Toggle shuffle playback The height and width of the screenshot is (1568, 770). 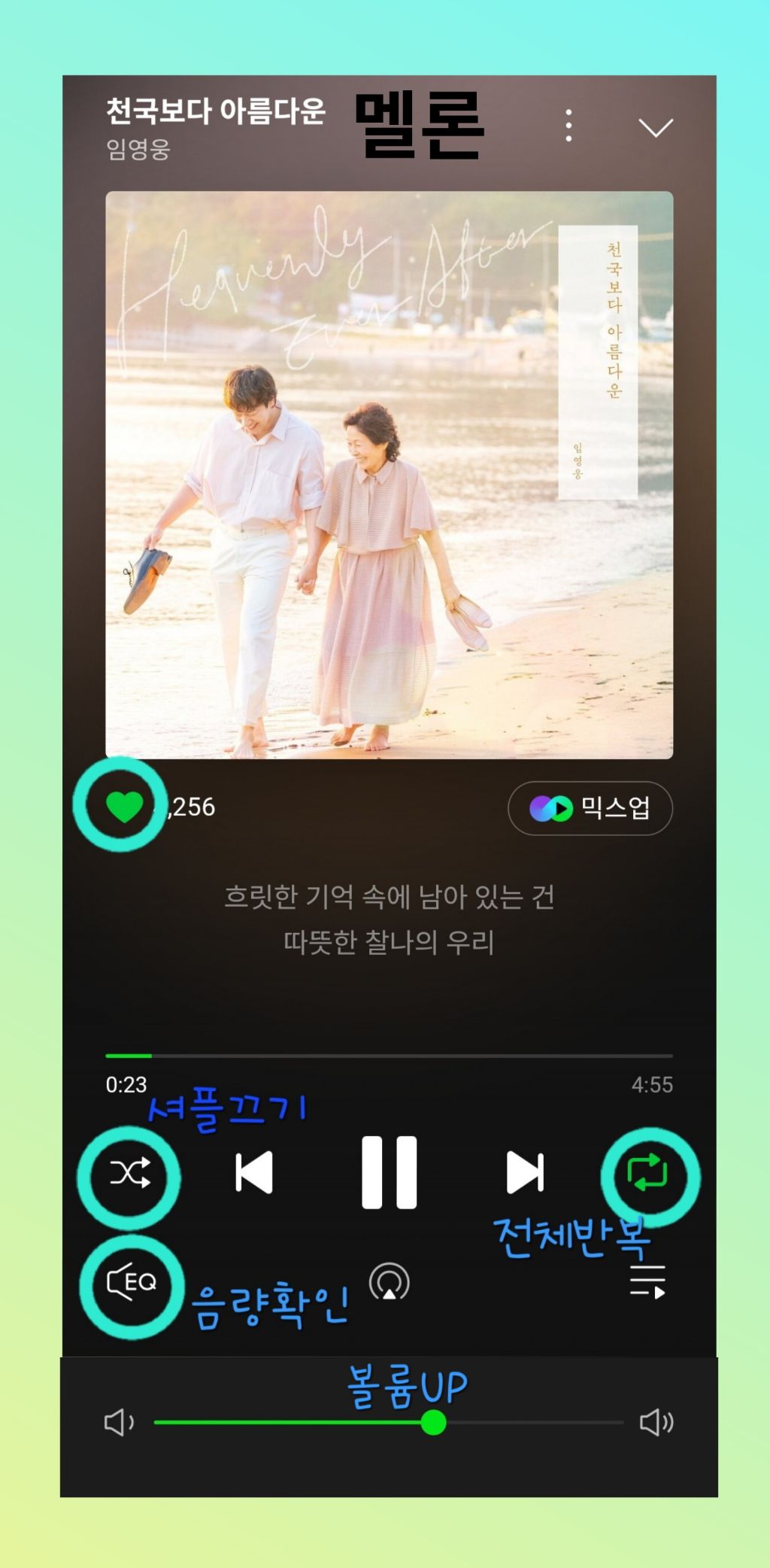(x=129, y=1174)
